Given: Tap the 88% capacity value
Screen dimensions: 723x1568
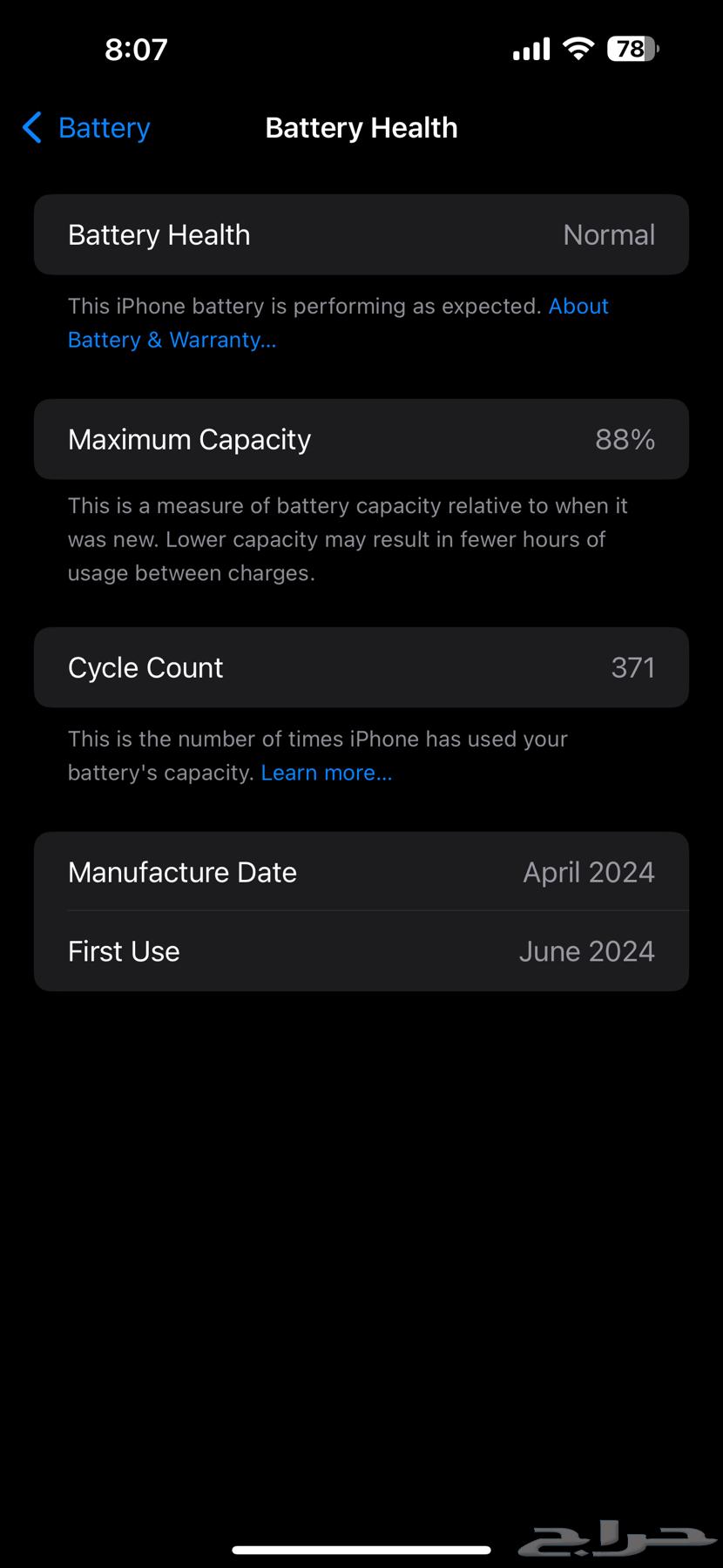Looking at the screenshot, I should [625, 439].
